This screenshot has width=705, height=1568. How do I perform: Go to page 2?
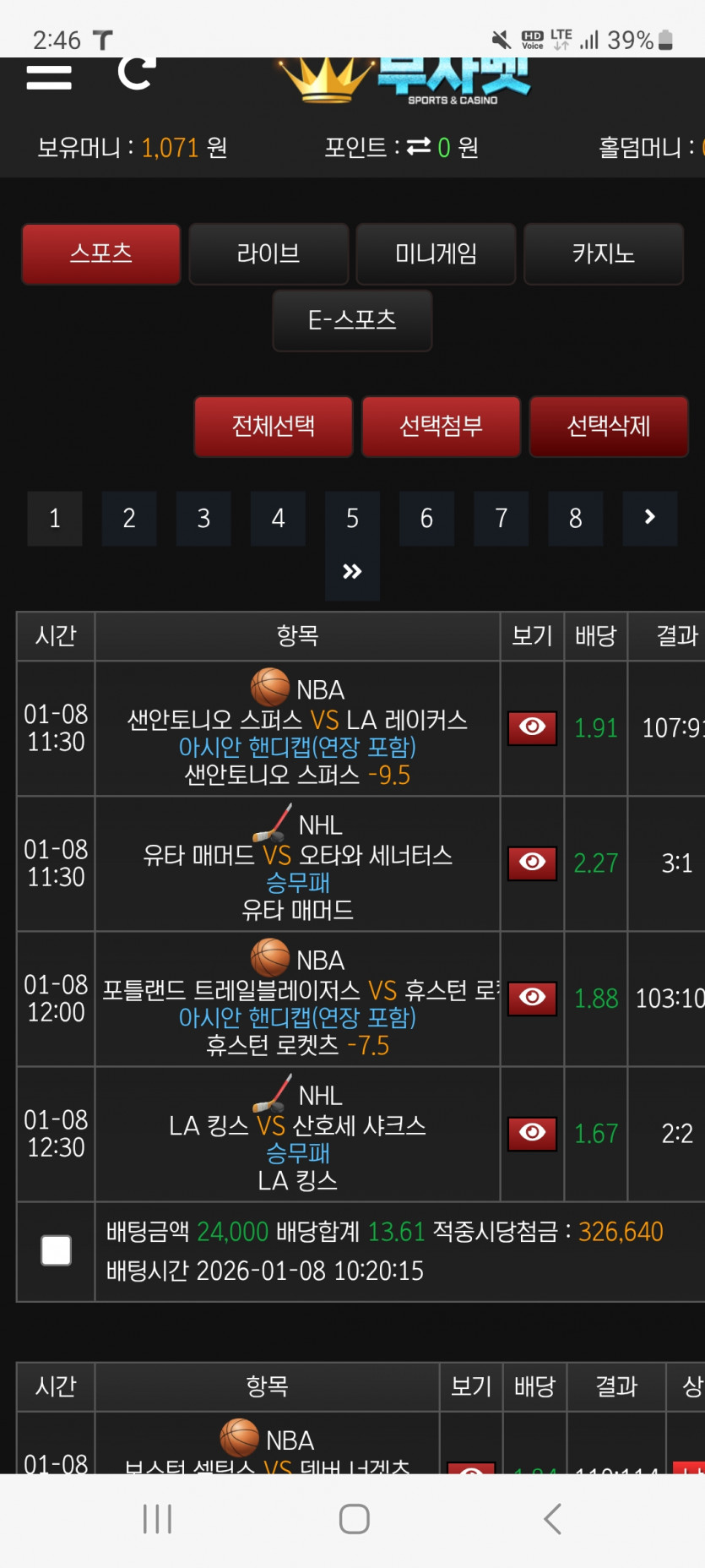[x=129, y=518]
